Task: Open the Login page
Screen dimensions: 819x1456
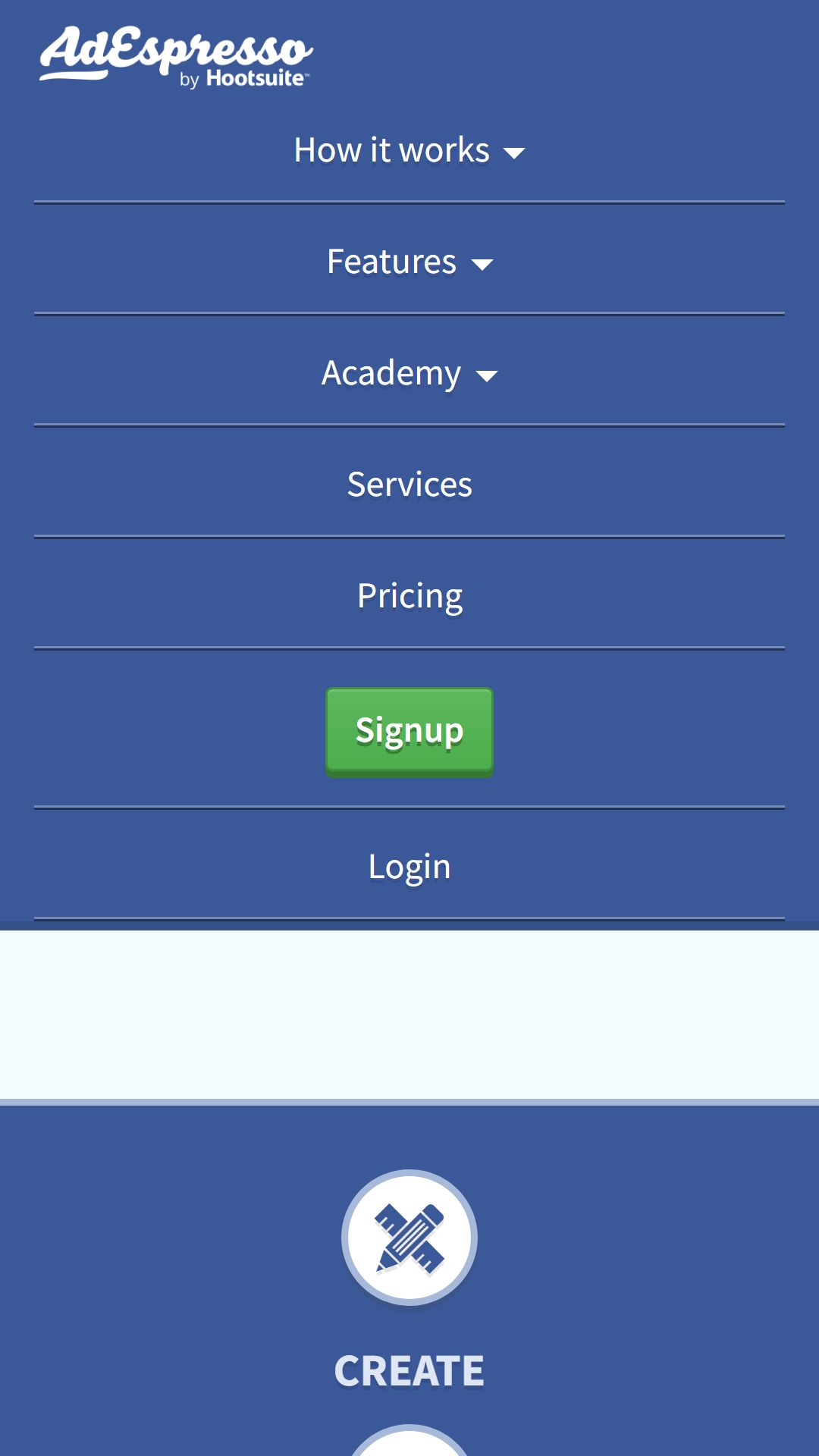Action: tap(409, 867)
